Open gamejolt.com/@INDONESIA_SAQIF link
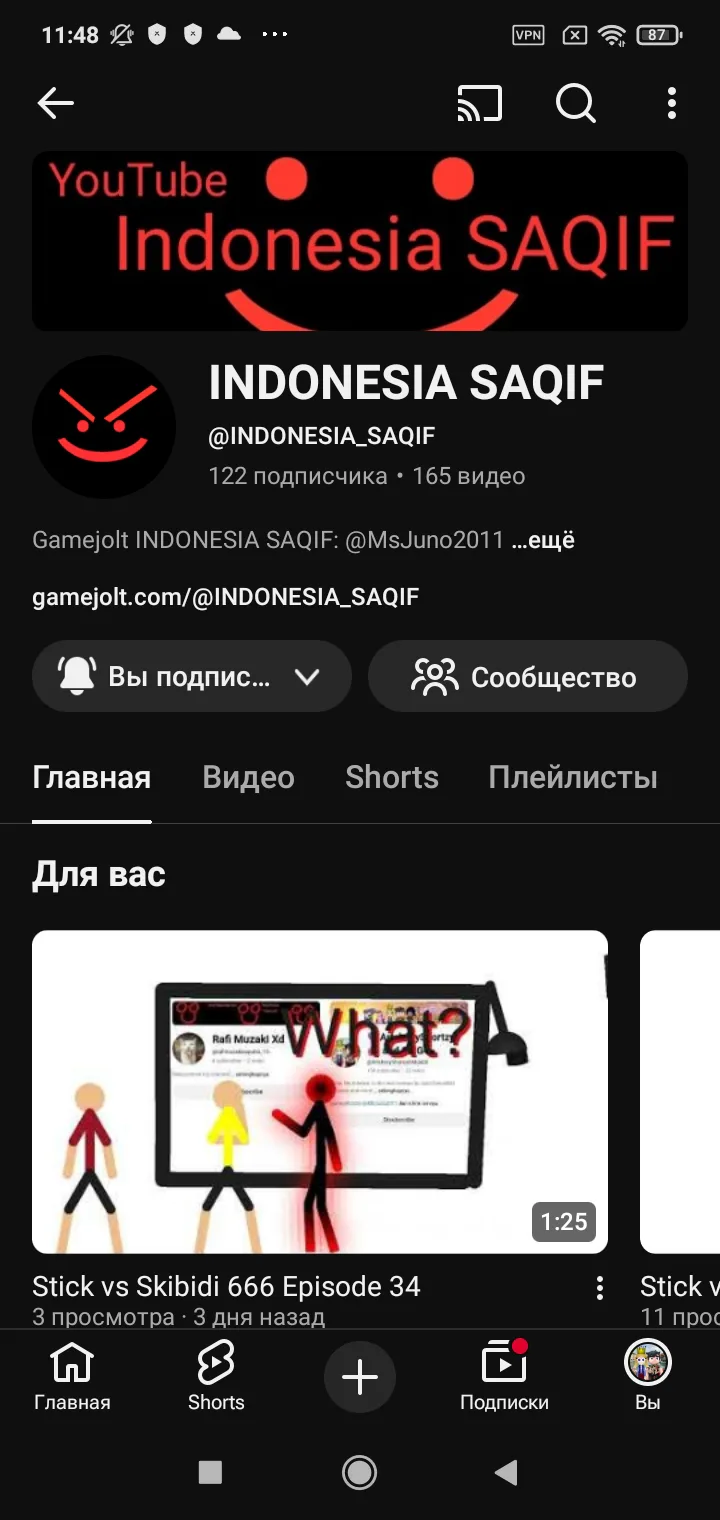720x1520 pixels. [x=225, y=597]
